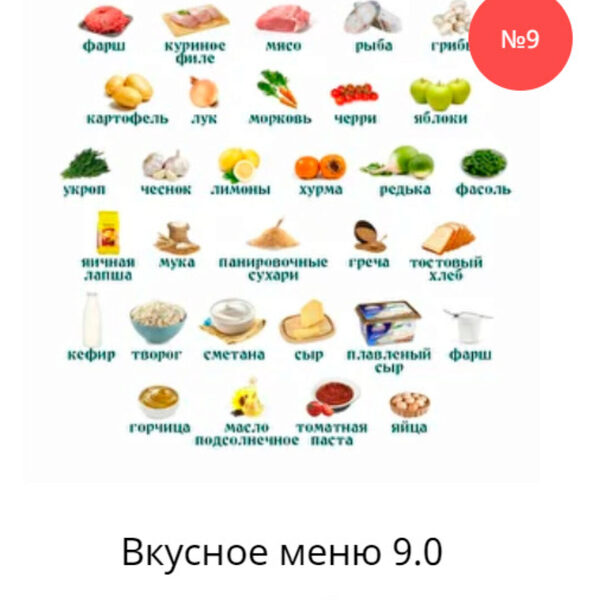Open the Вкусное меню 9.0 card
The width and height of the screenshot is (600, 600).
[282, 552]
